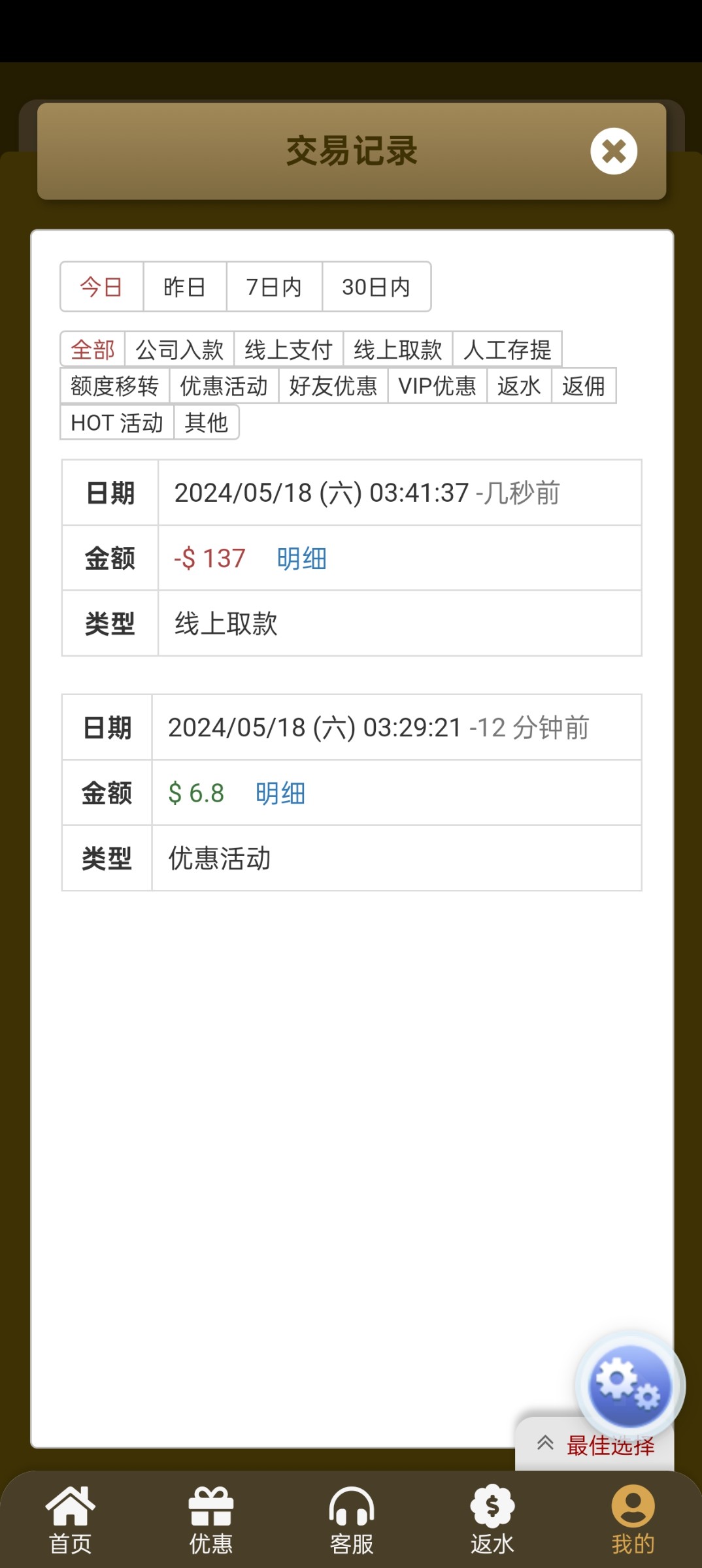Filter by 公司入款
This screenshot has height=1568, width=702.
(x=179, y=350)
